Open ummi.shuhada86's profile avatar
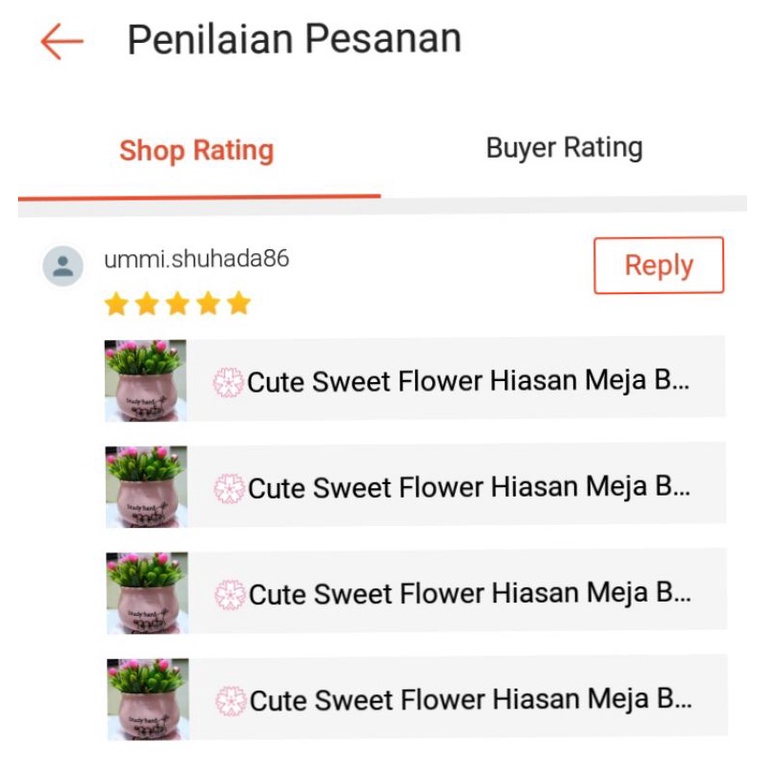Image resolution: width=764 pixels, height=764 pixels. 63,266
